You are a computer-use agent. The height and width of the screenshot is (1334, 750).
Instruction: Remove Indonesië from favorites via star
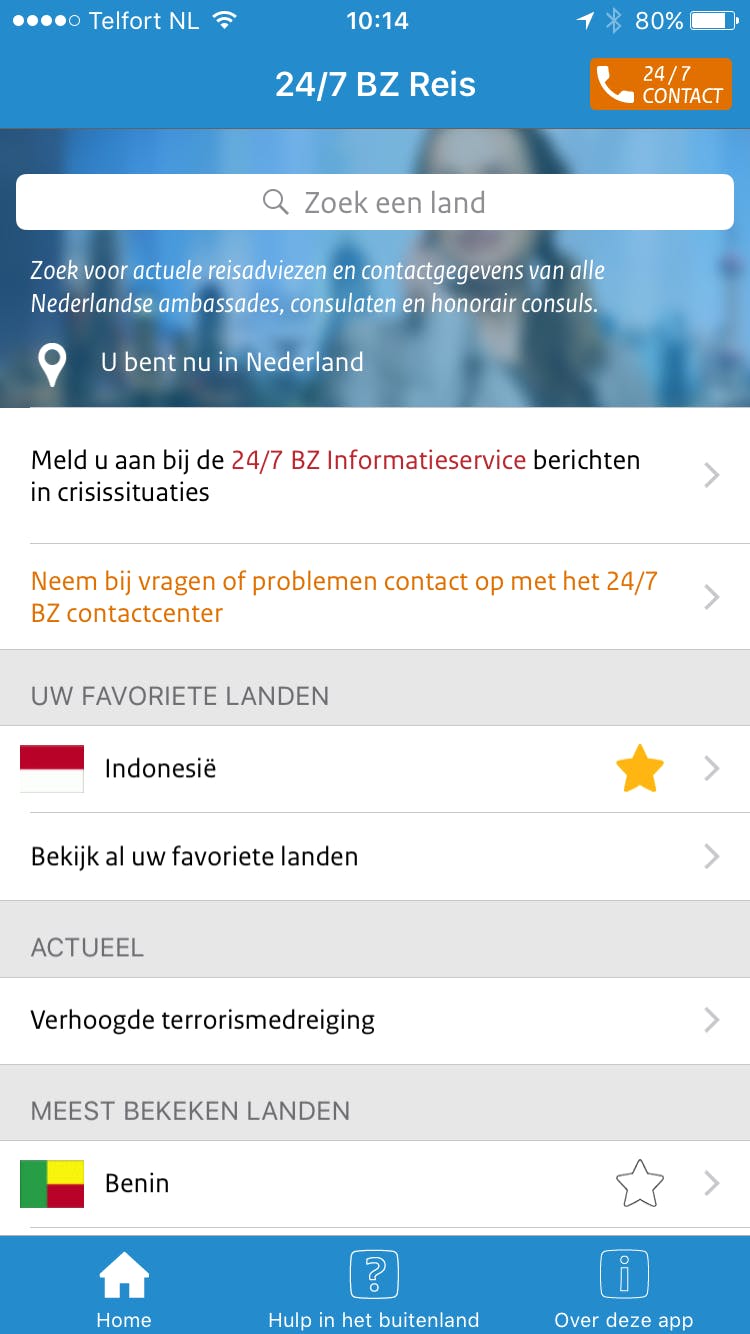pyautogui.click(x=640, y=769)
